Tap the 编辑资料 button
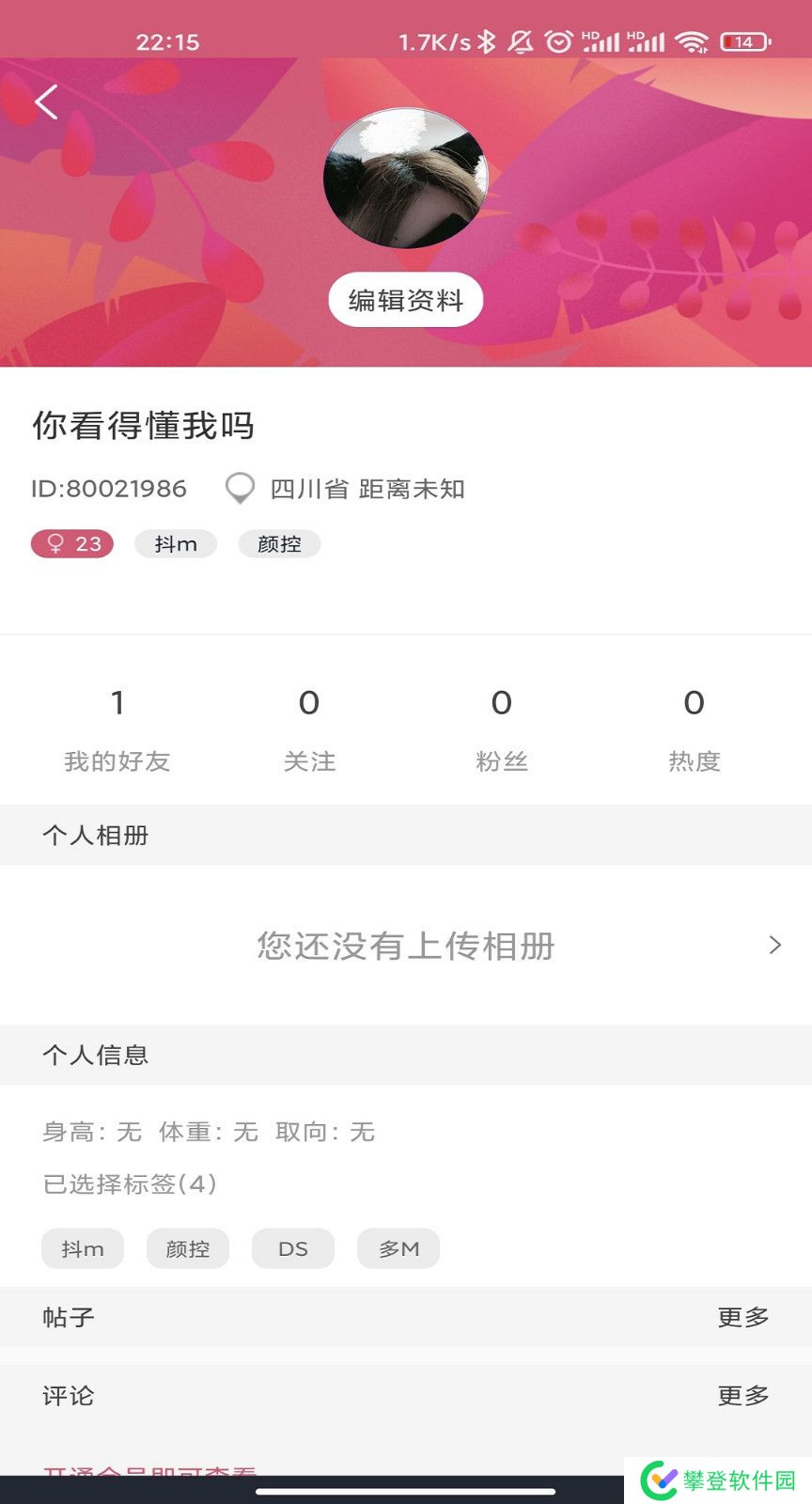Screen dimensions: 812x1504 coord(405,301)
